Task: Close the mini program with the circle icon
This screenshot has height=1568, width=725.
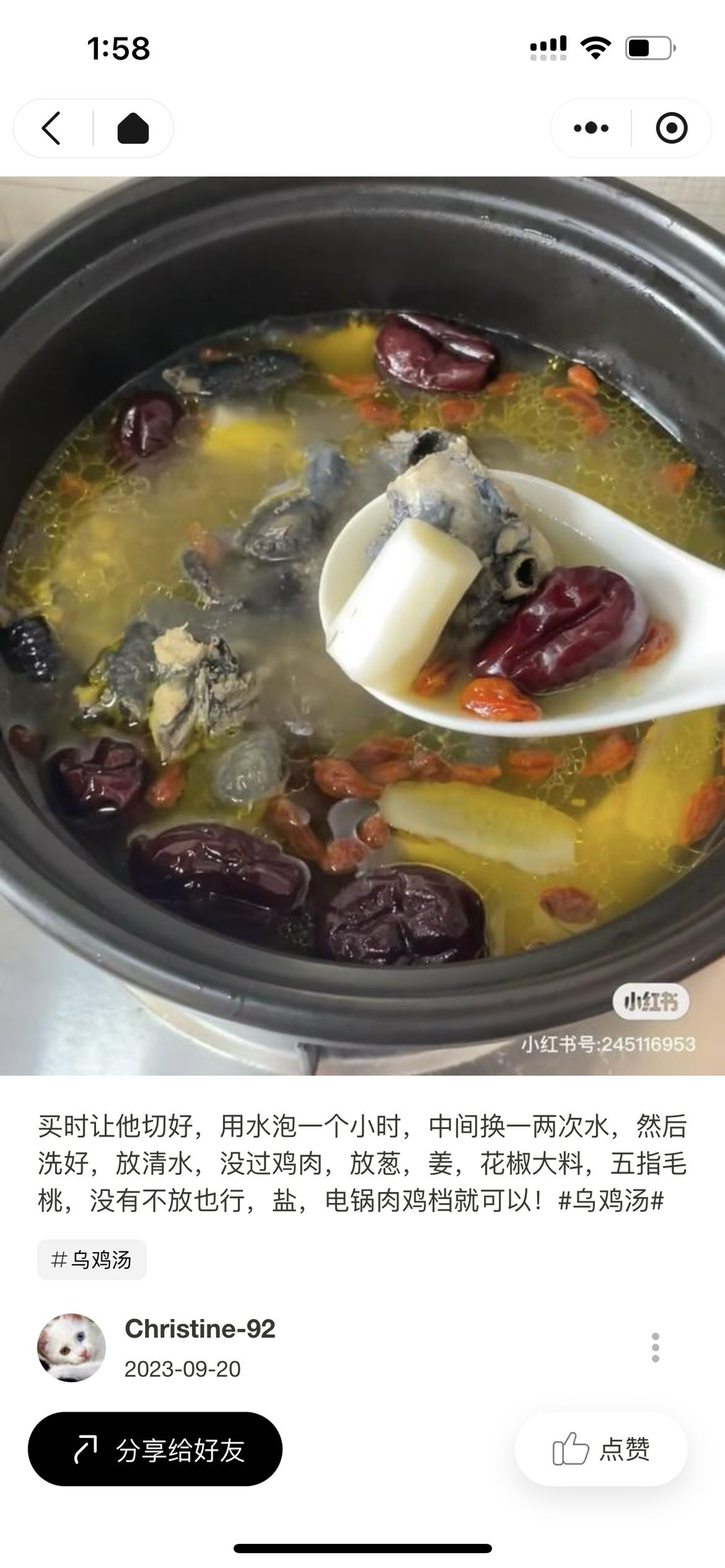Action: tap(671, 128)
